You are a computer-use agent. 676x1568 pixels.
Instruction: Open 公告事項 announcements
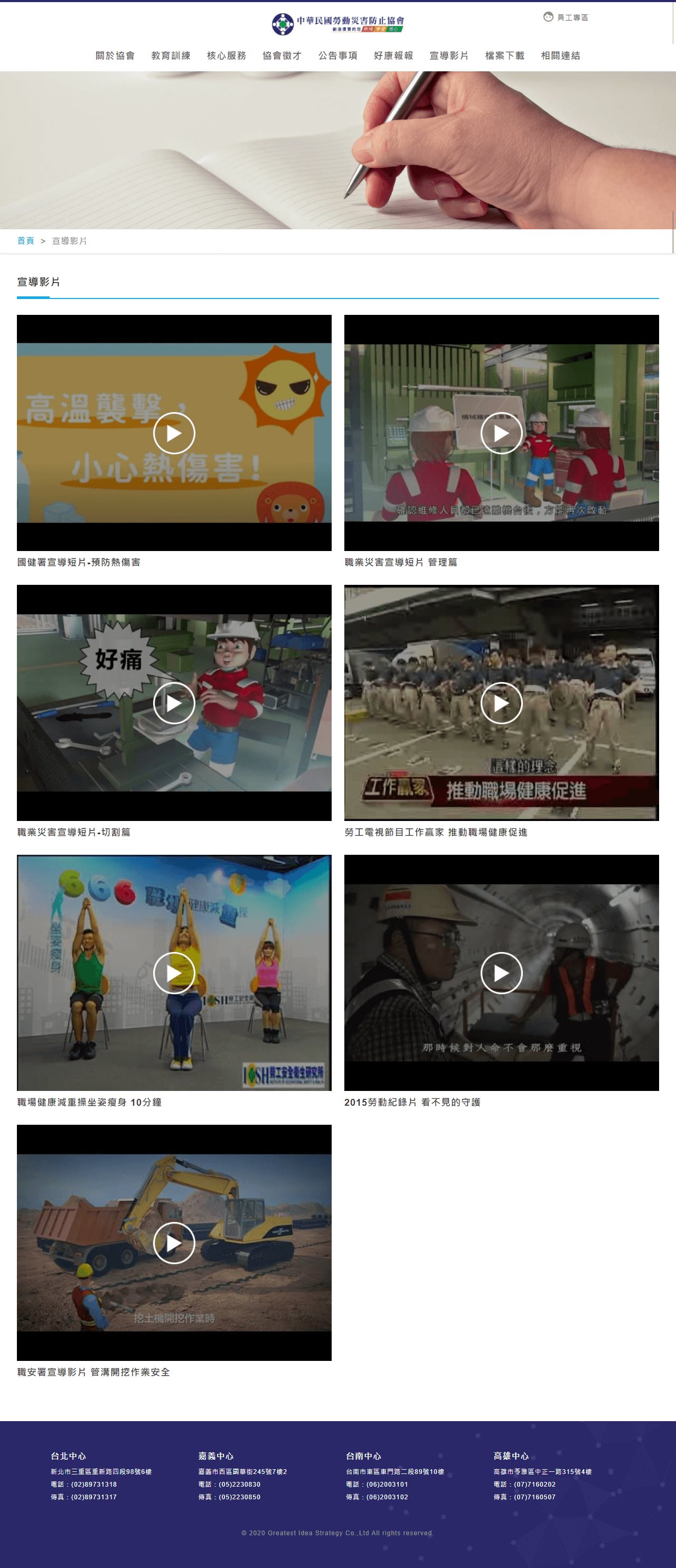click(x=337, y=55)
